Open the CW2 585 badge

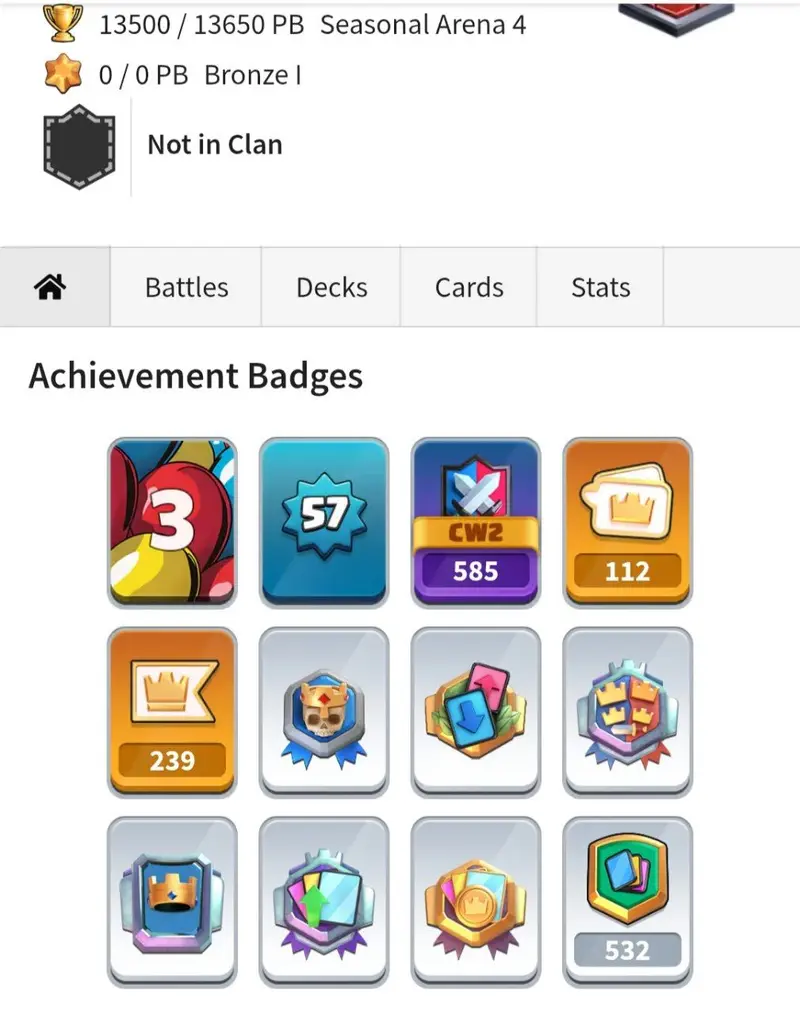tap(475, 522)
